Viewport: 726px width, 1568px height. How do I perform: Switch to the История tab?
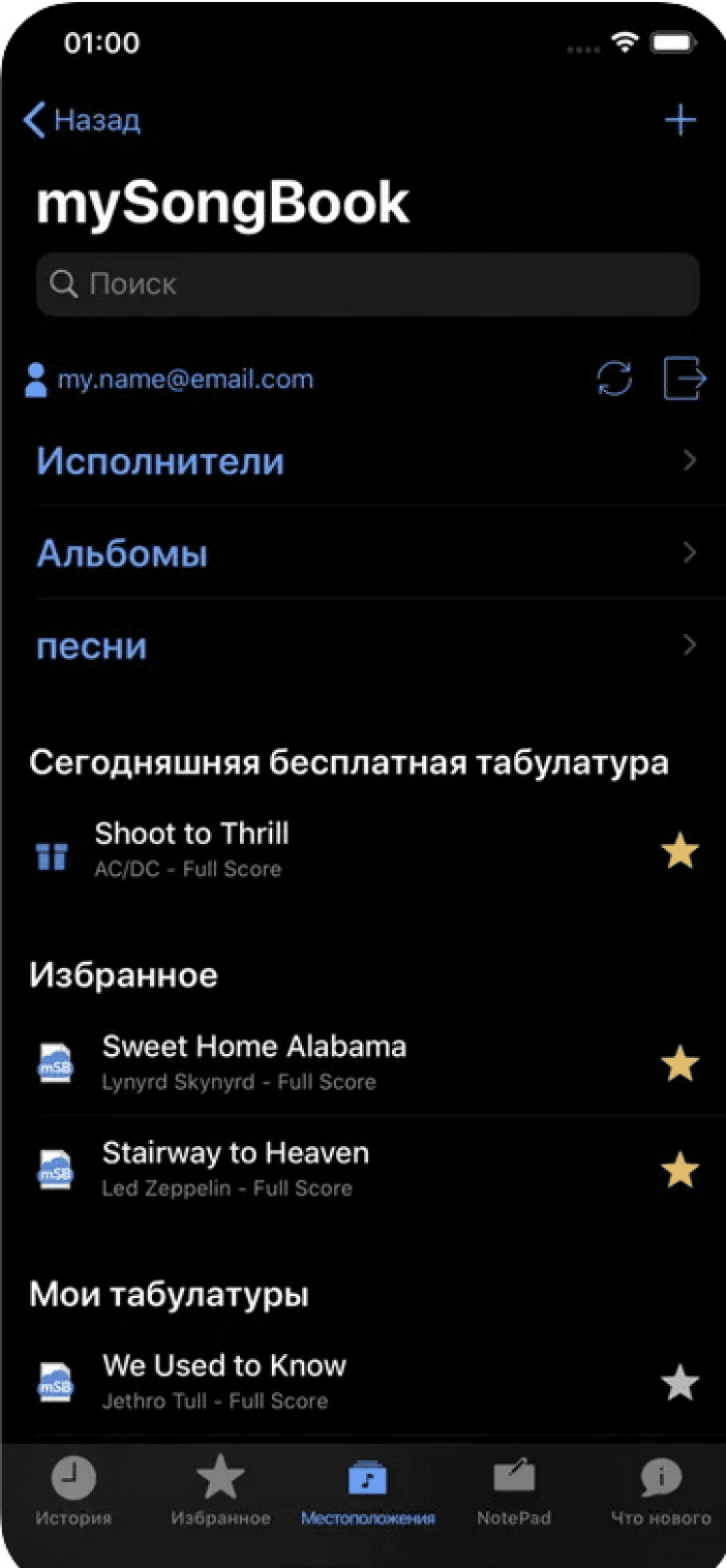(x=74, y=1491)
